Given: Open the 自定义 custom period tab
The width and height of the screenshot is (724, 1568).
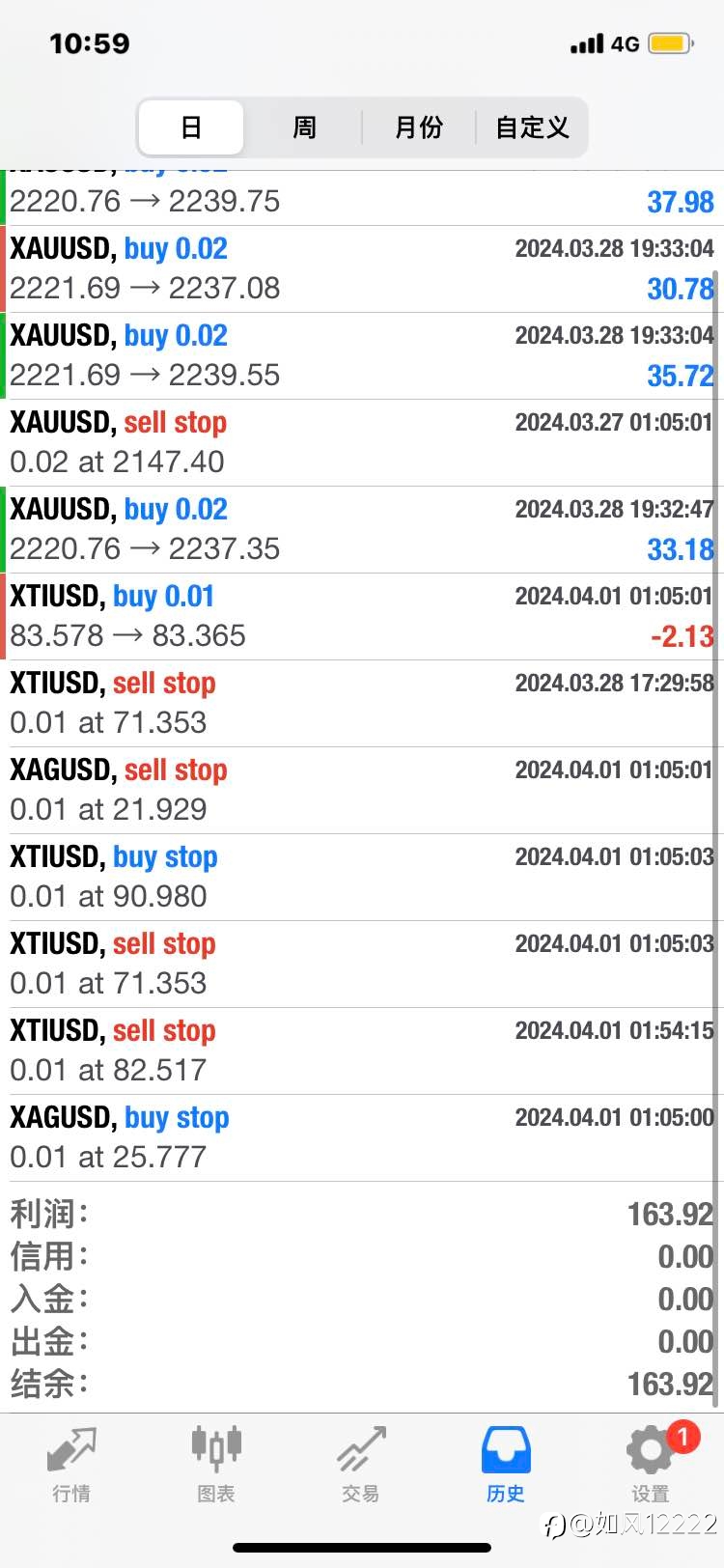Looking at the screenshot, I should 532,127.
